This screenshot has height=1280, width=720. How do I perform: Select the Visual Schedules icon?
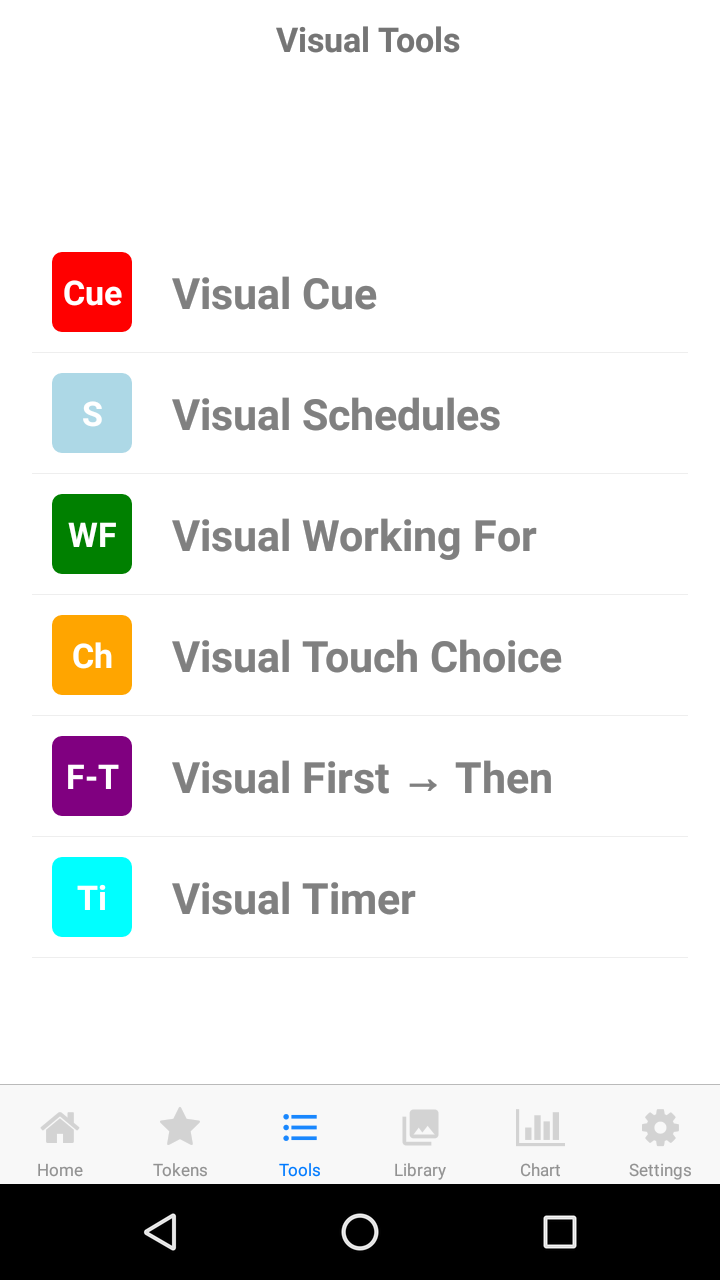click(x=91, y=413)
